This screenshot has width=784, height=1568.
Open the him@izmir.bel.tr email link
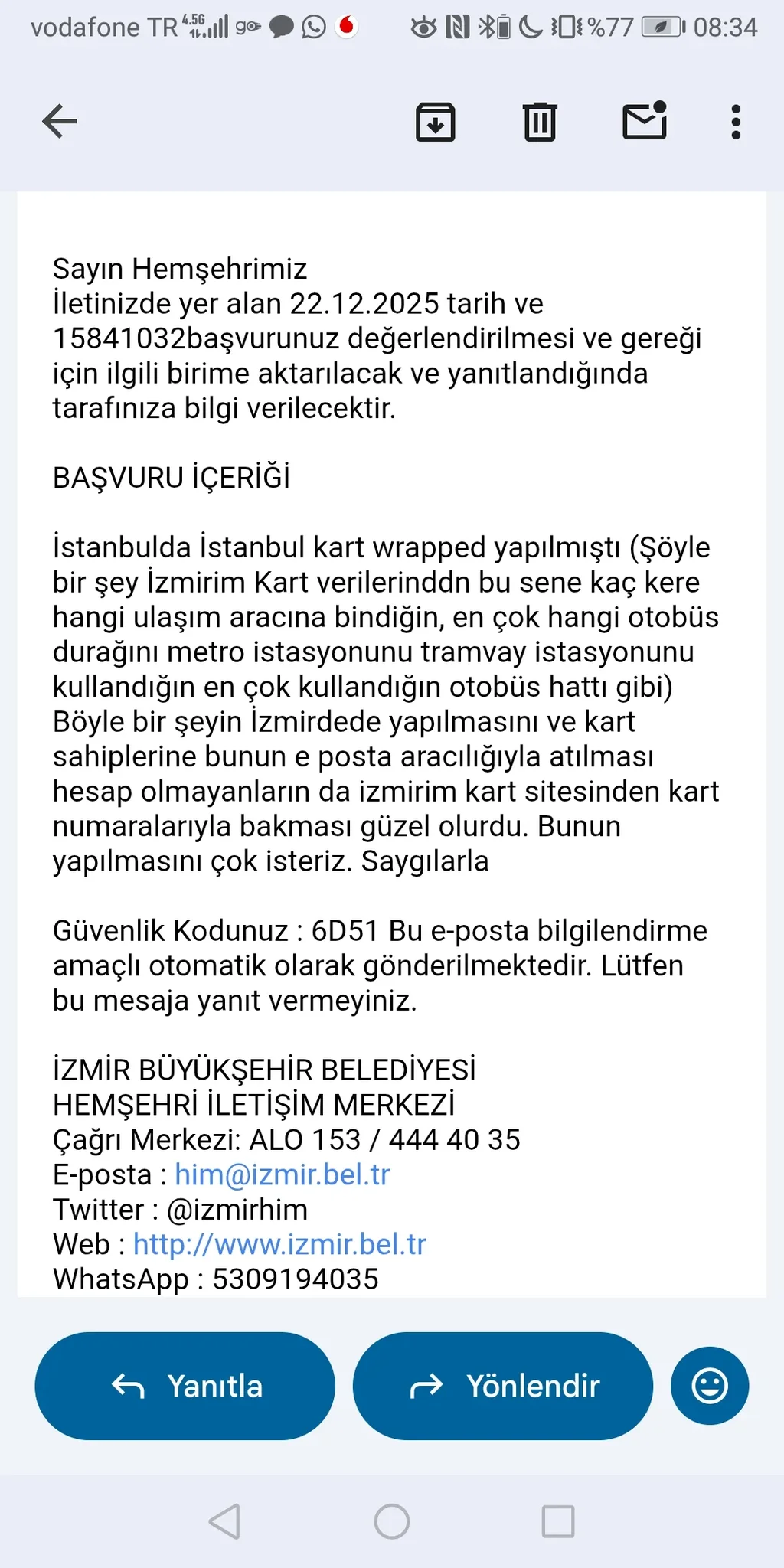point(283,1174)
